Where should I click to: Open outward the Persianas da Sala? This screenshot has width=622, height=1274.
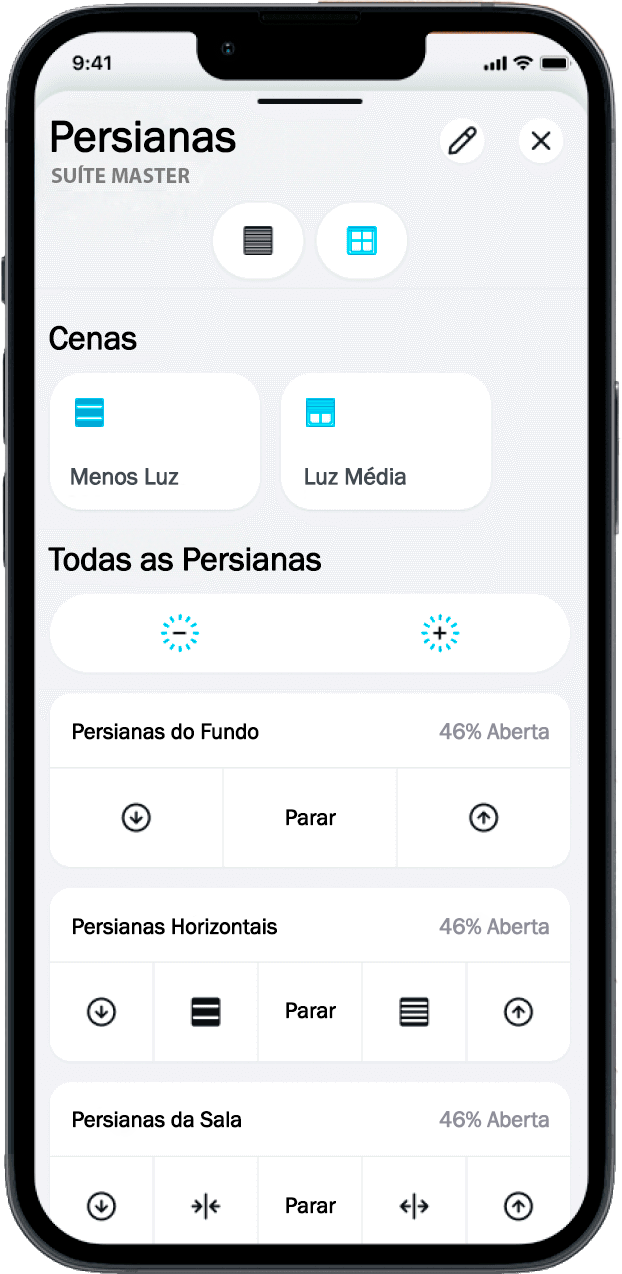point(414,1206)
